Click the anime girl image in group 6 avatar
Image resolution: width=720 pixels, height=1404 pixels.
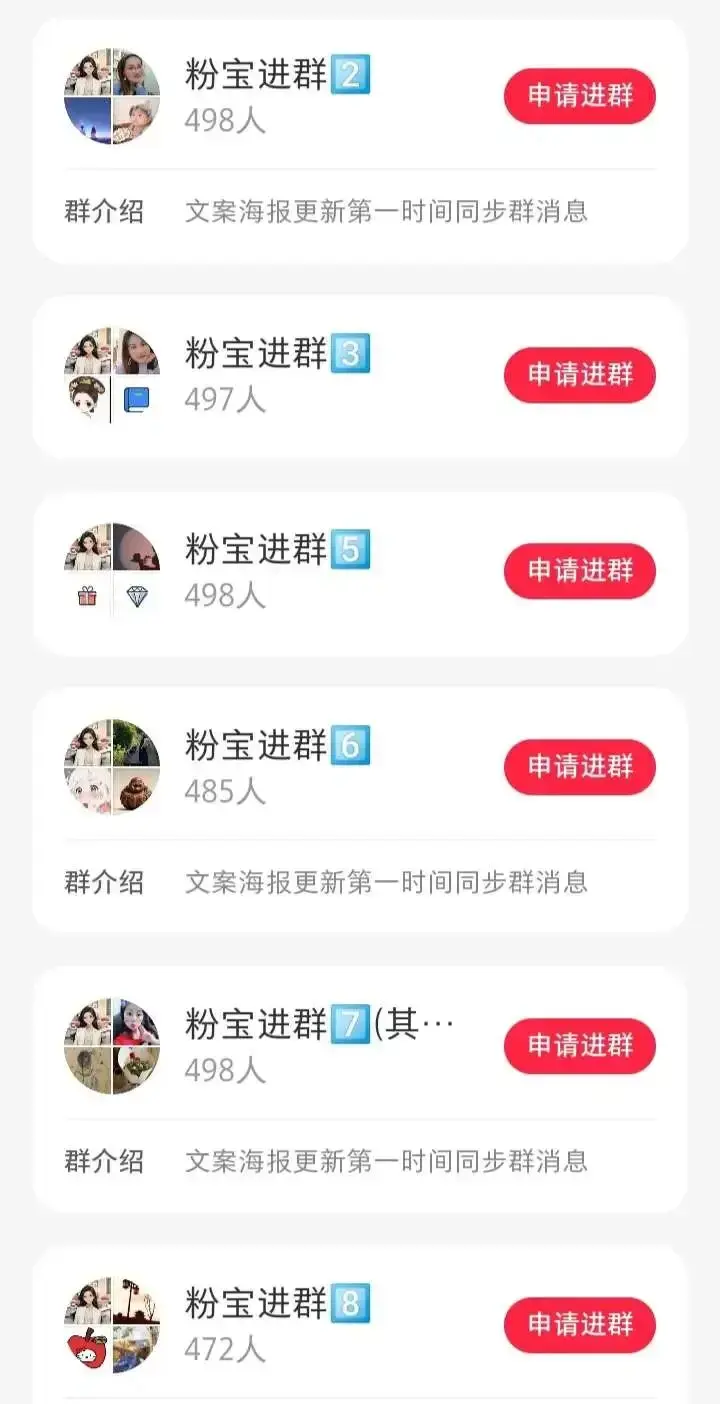tap(88, 790)
